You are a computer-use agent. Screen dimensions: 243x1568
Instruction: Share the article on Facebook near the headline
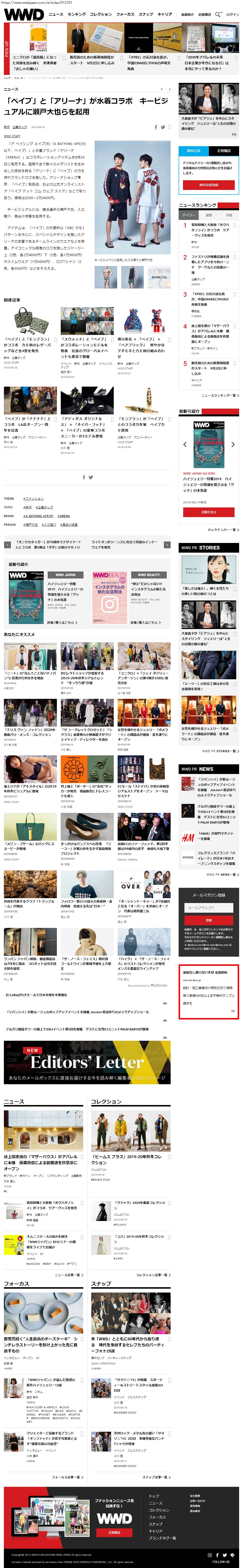(156, 127)
